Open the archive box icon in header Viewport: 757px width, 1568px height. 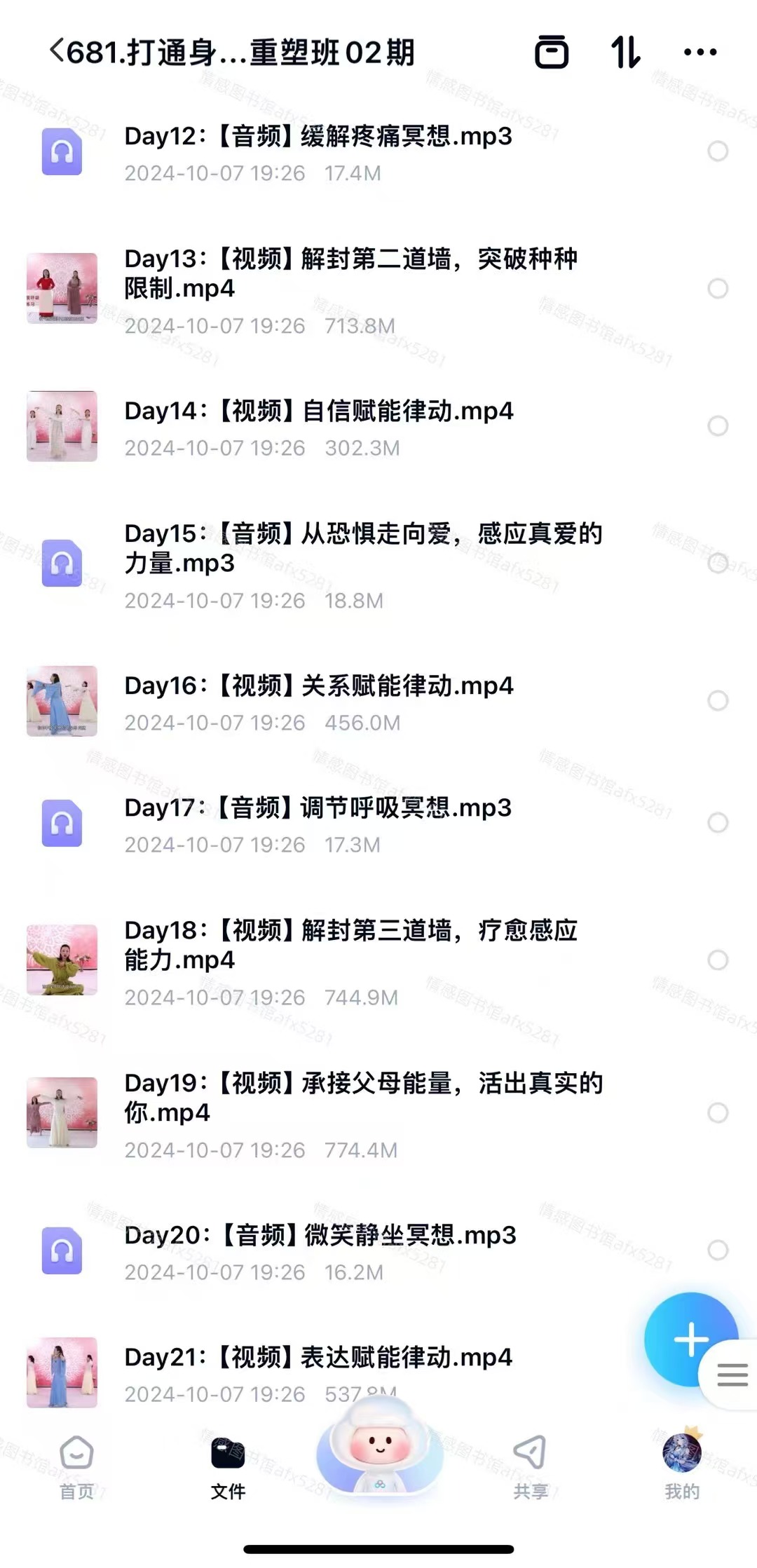pos(552,52)
